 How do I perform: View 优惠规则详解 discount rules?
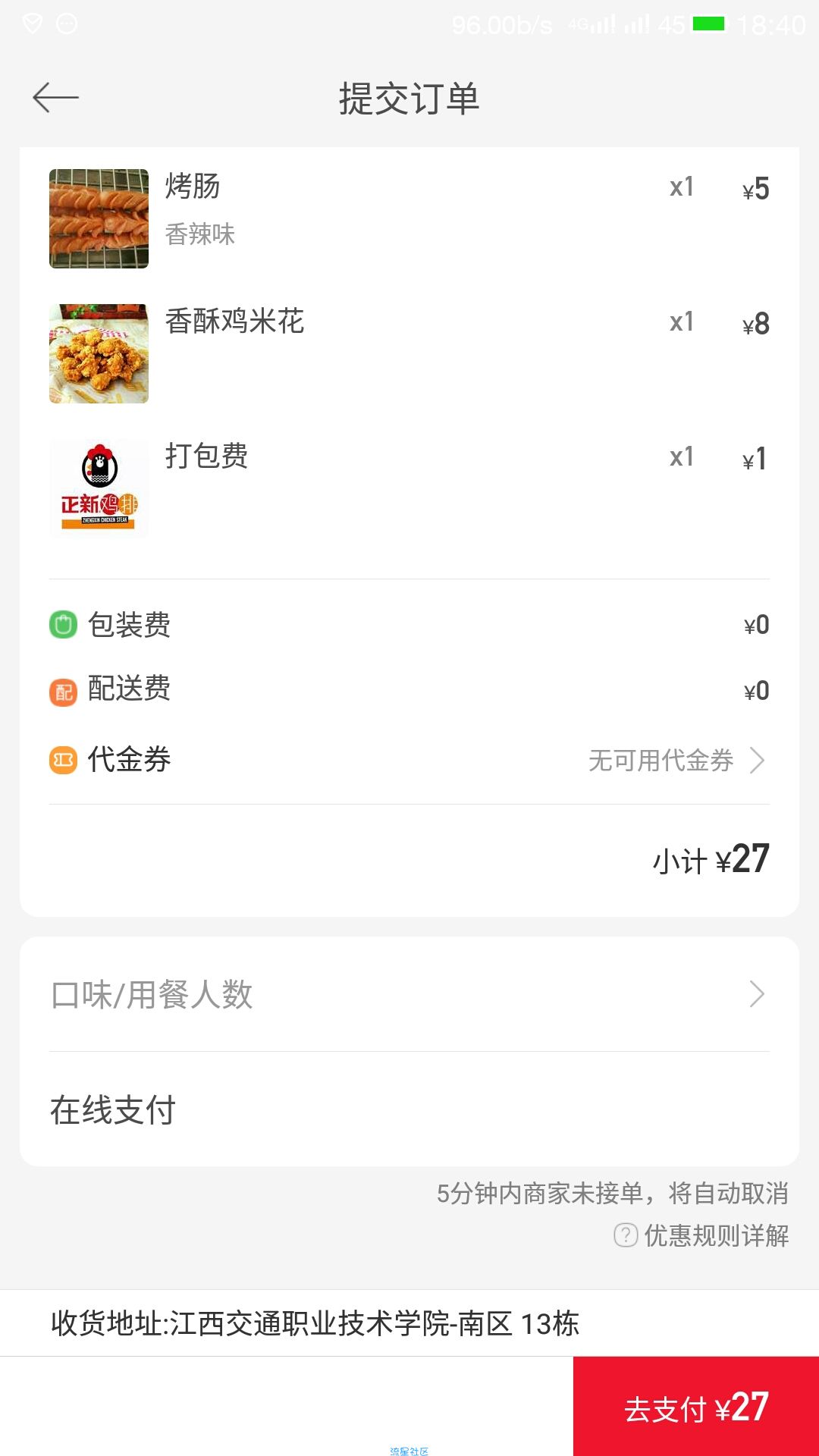click(x=701, y=1235)
